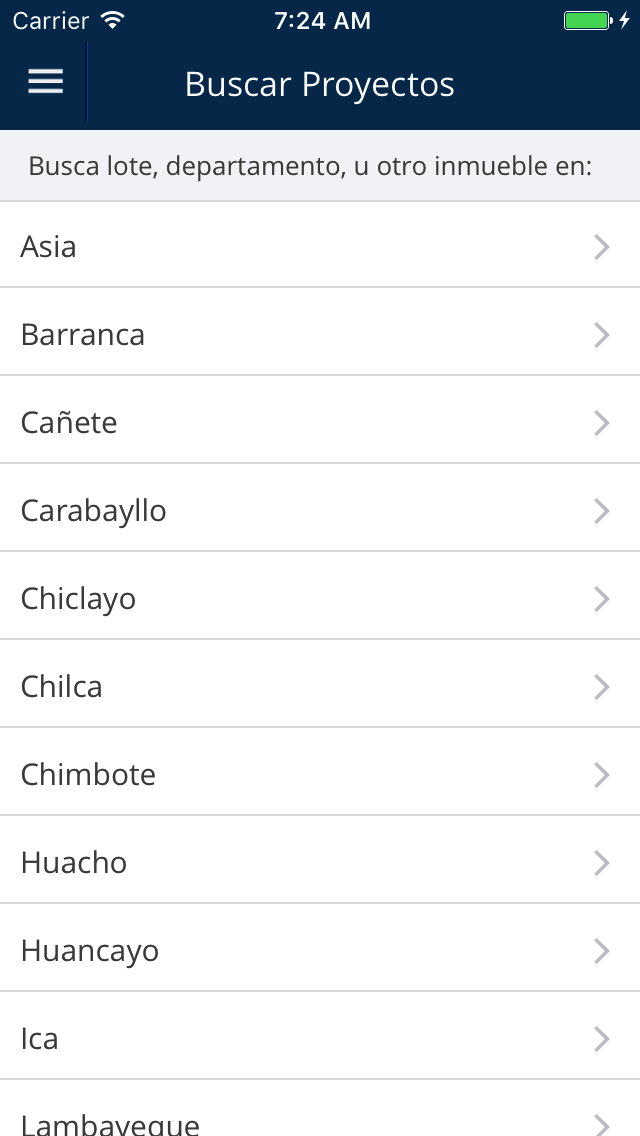
Task: Open the Huacho entry
Action: (320, 860)
